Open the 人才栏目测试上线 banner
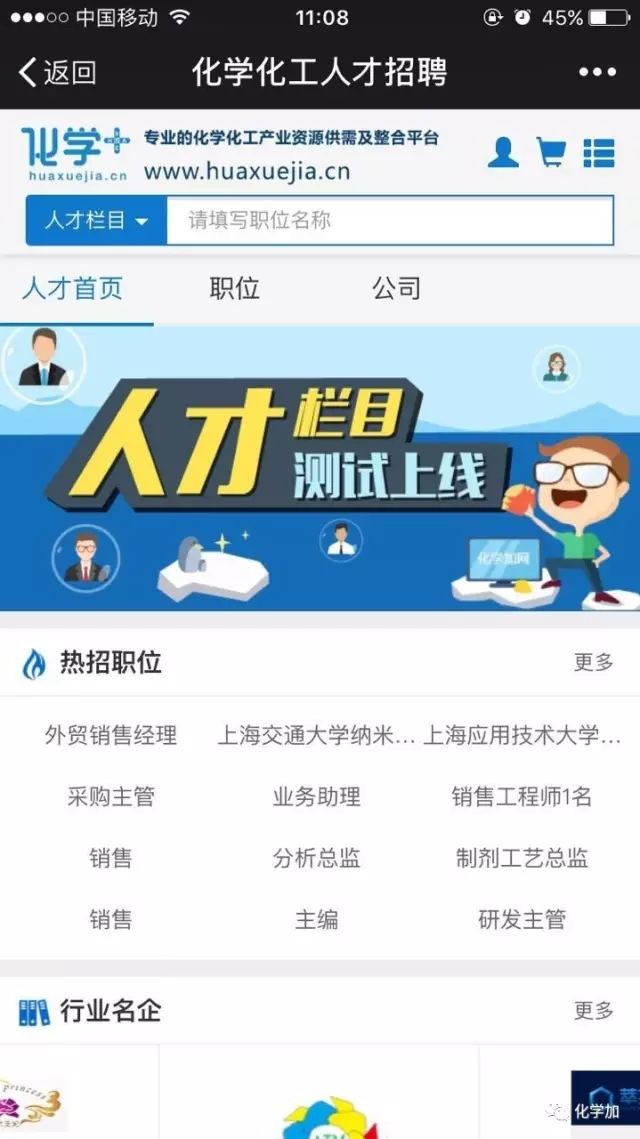The width and height of the screenshot is (640, 1139). (x=320, y=468)
